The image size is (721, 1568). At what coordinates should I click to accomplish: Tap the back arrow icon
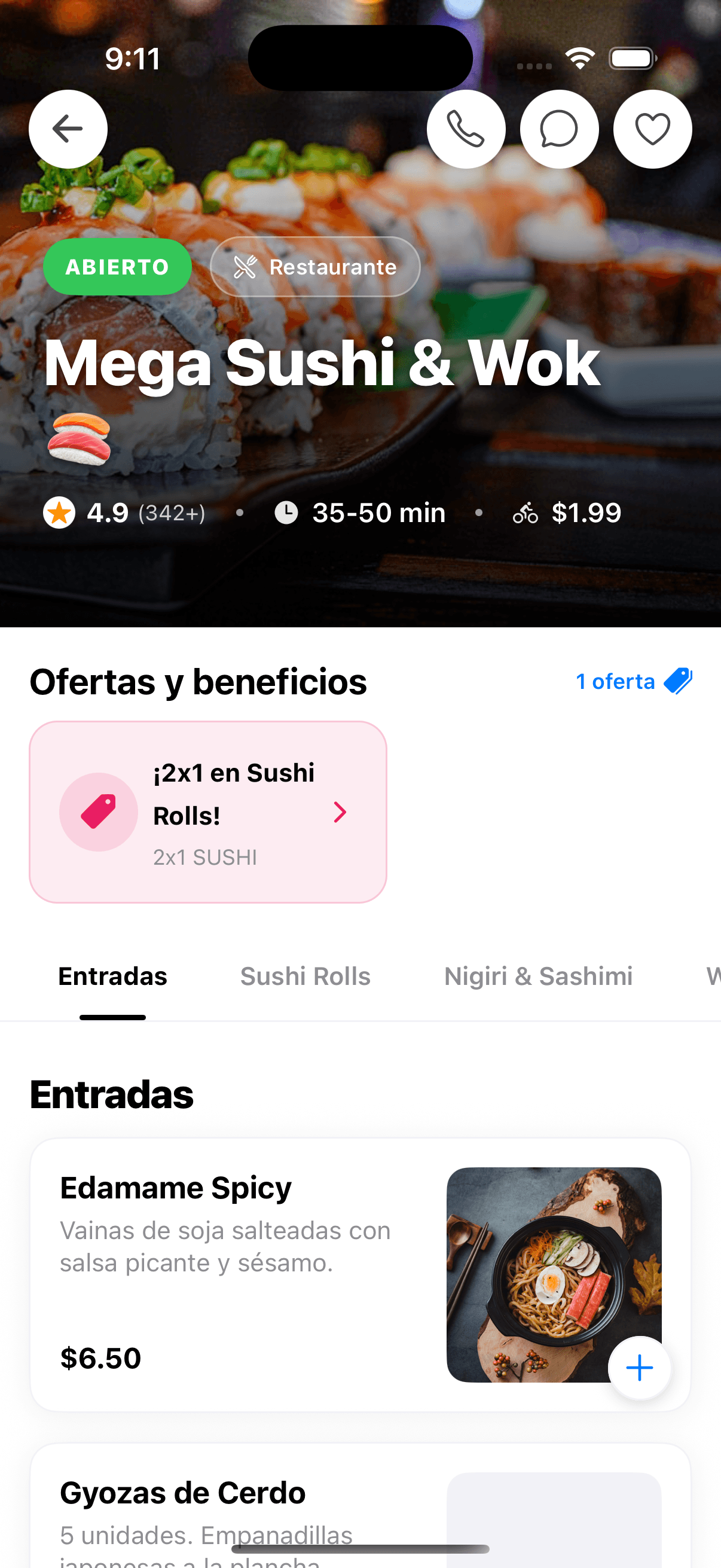pos(68,129)
